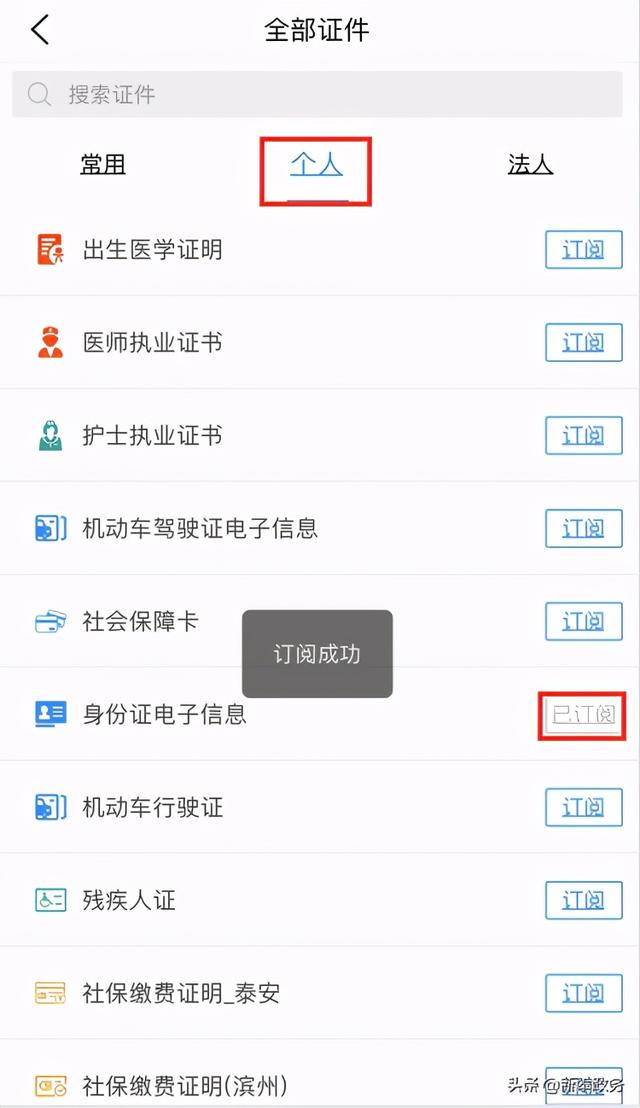Tap 订阅 for 社会保障卡
This screenshot has height=1108, width=640.
pyautogui.click(x=583, y=621)
